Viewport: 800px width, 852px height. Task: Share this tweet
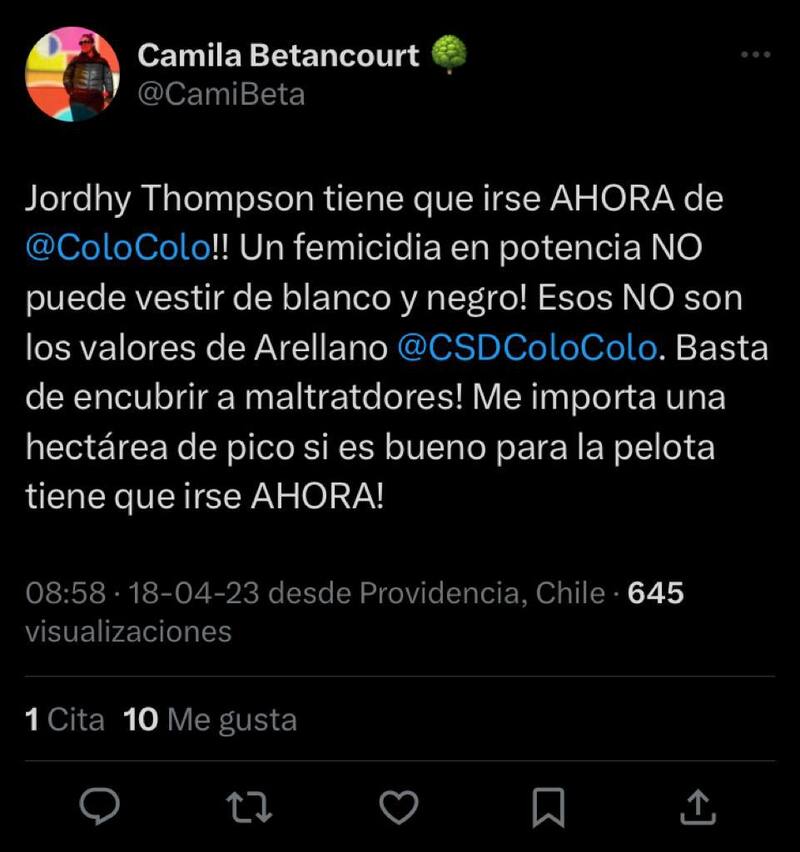click(697, 804)
